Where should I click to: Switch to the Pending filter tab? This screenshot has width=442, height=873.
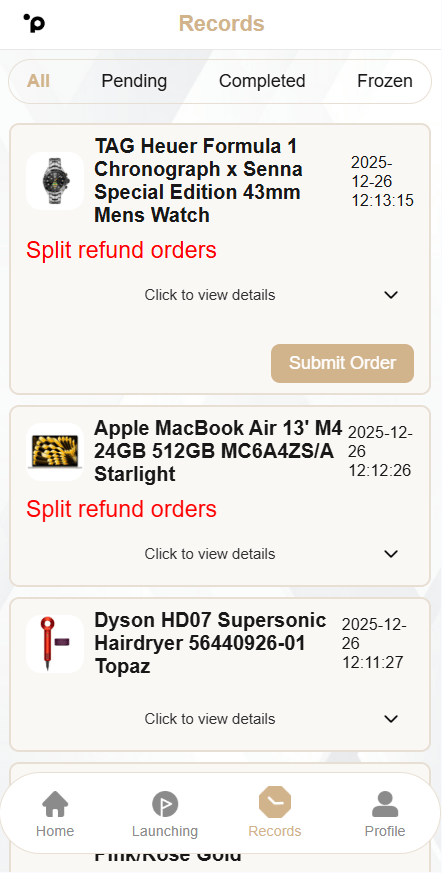(134, 81)
